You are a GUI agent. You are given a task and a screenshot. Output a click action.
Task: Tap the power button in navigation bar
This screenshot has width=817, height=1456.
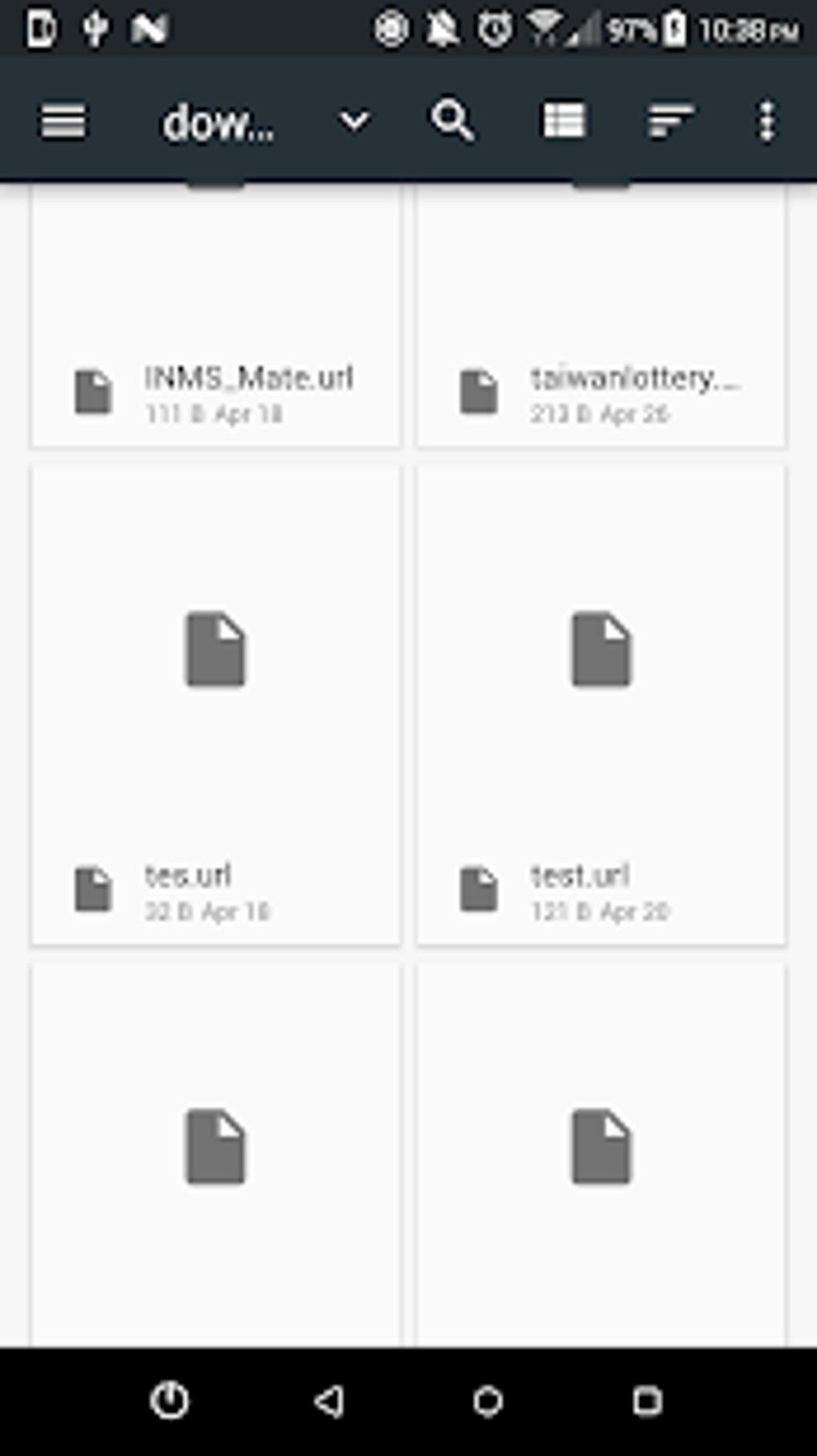pyautogui.click(x=170, y=1401)
